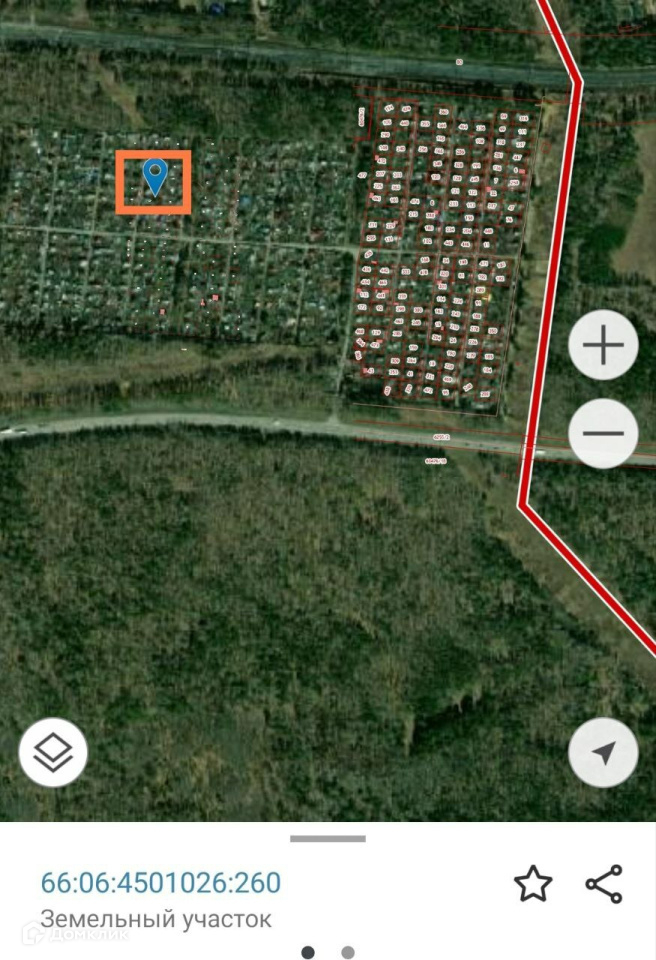Open cadastral number 66:06:4501026:260 details
Viewport: 656px width, 960px height.
[161, 883]
